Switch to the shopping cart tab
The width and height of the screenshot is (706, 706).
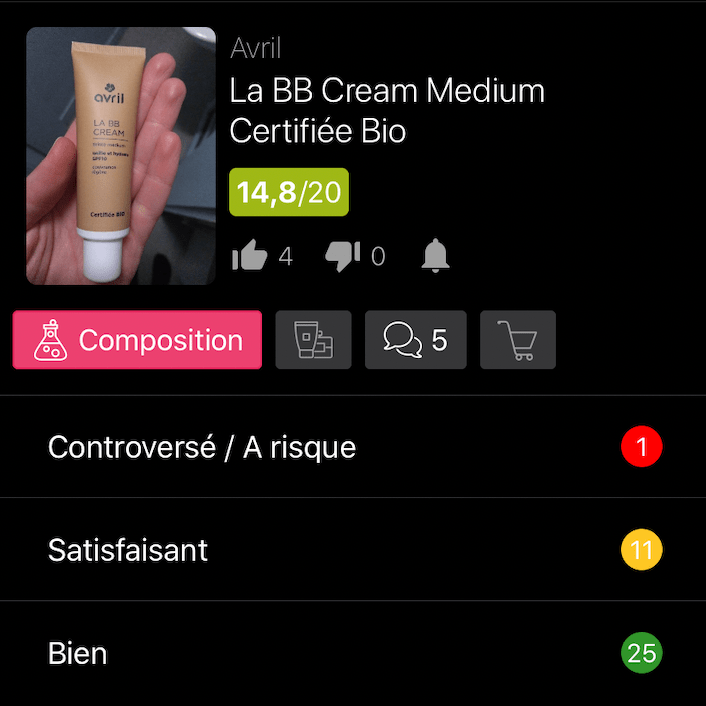pos(518,340)
